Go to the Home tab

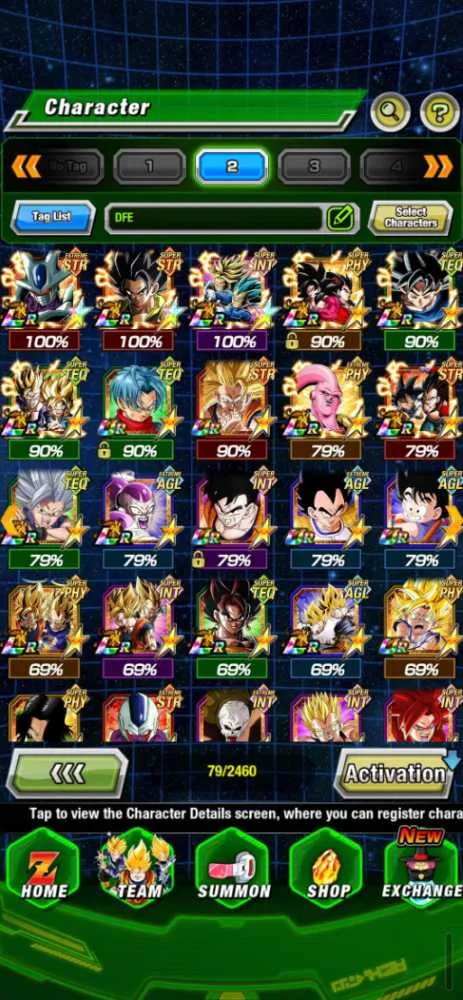[x=43, y=867]
